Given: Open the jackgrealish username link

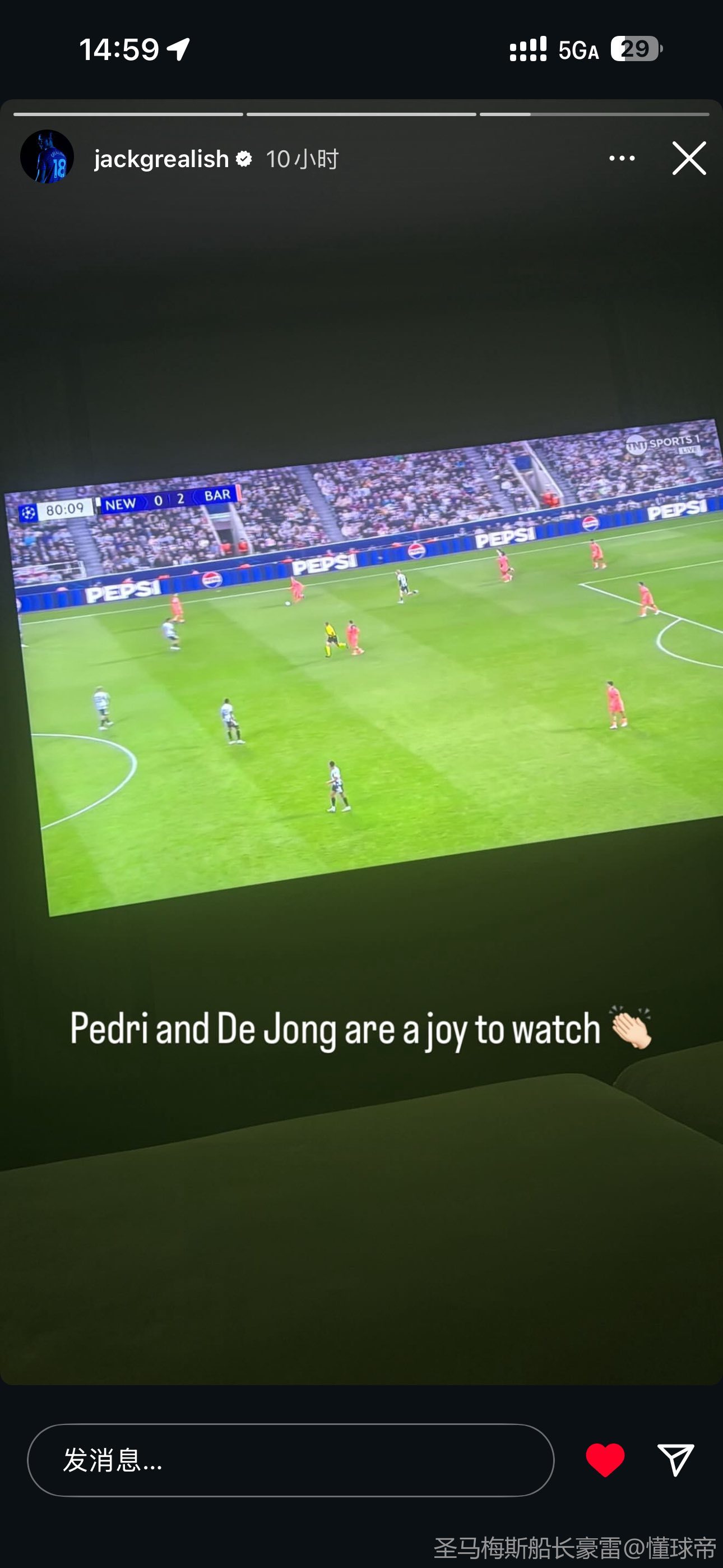Looking at the screenshot, I should [161, 159].
